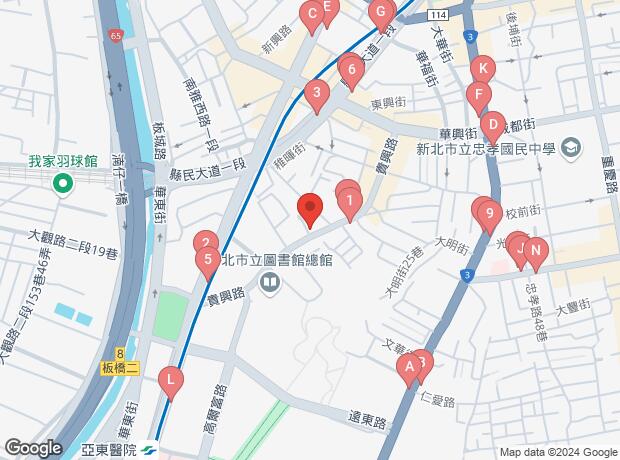Tap map marker K

click(483, 70)
